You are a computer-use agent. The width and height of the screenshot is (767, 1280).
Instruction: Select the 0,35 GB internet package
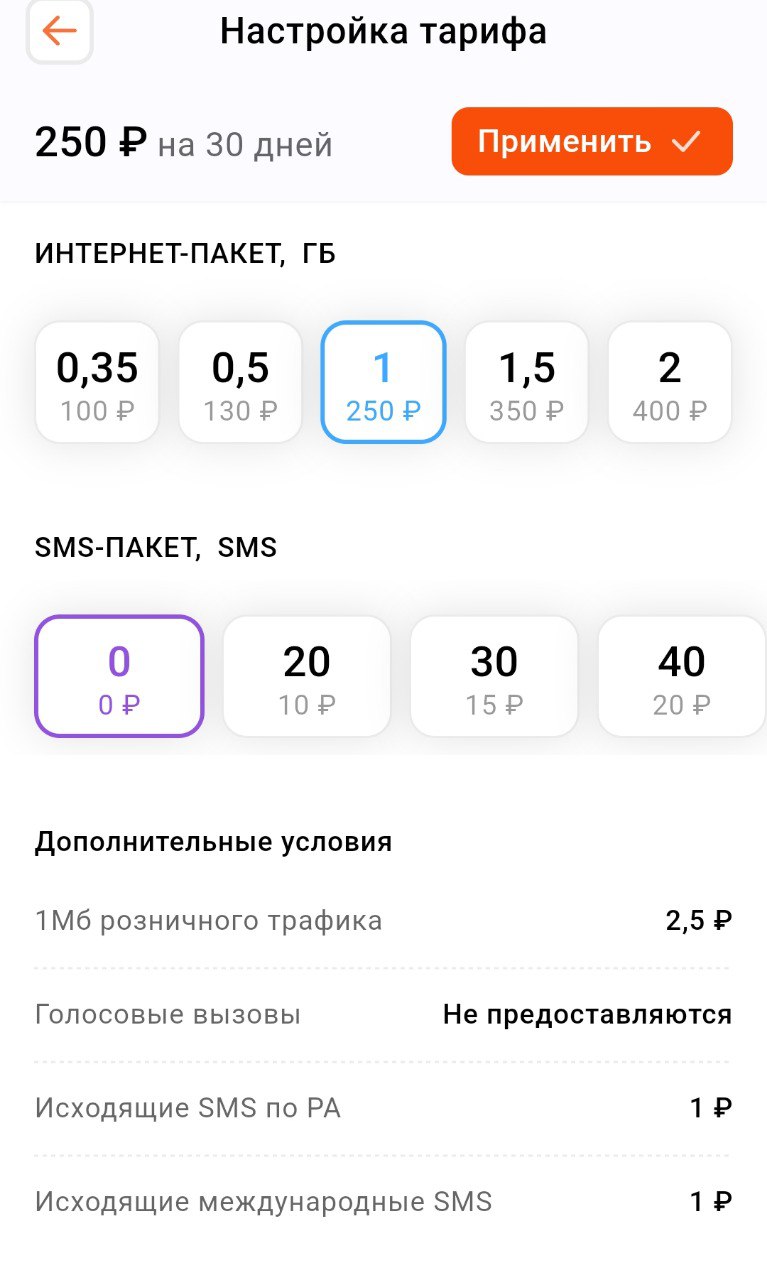pyautogui.click(x=97, y=382)
